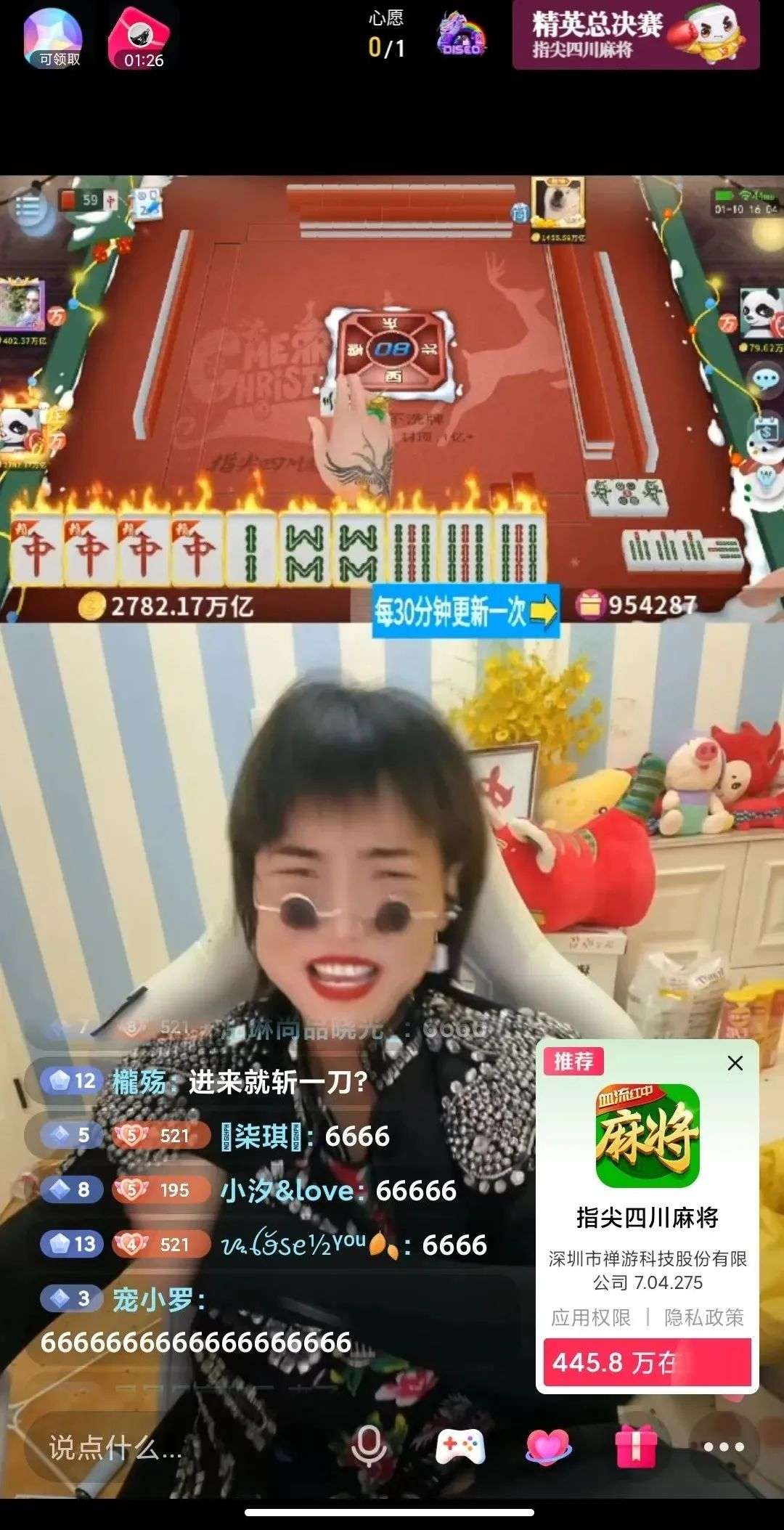Tap the microphone voice icon
This screenshot has height=1530, width=784.
[x=369, y=1446]
